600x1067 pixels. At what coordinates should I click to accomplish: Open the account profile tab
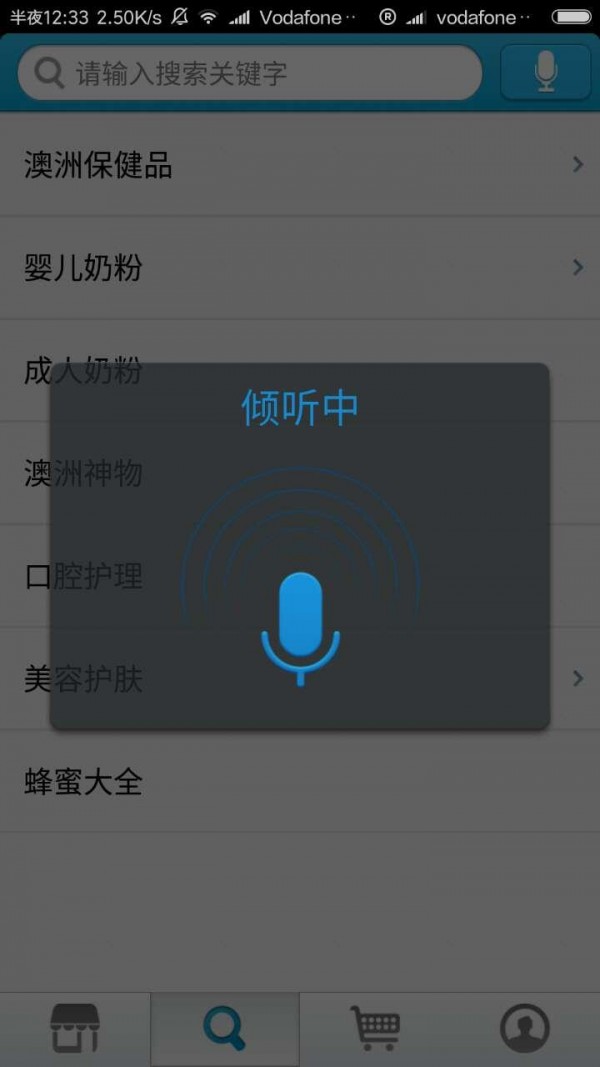click(524, 1028)
